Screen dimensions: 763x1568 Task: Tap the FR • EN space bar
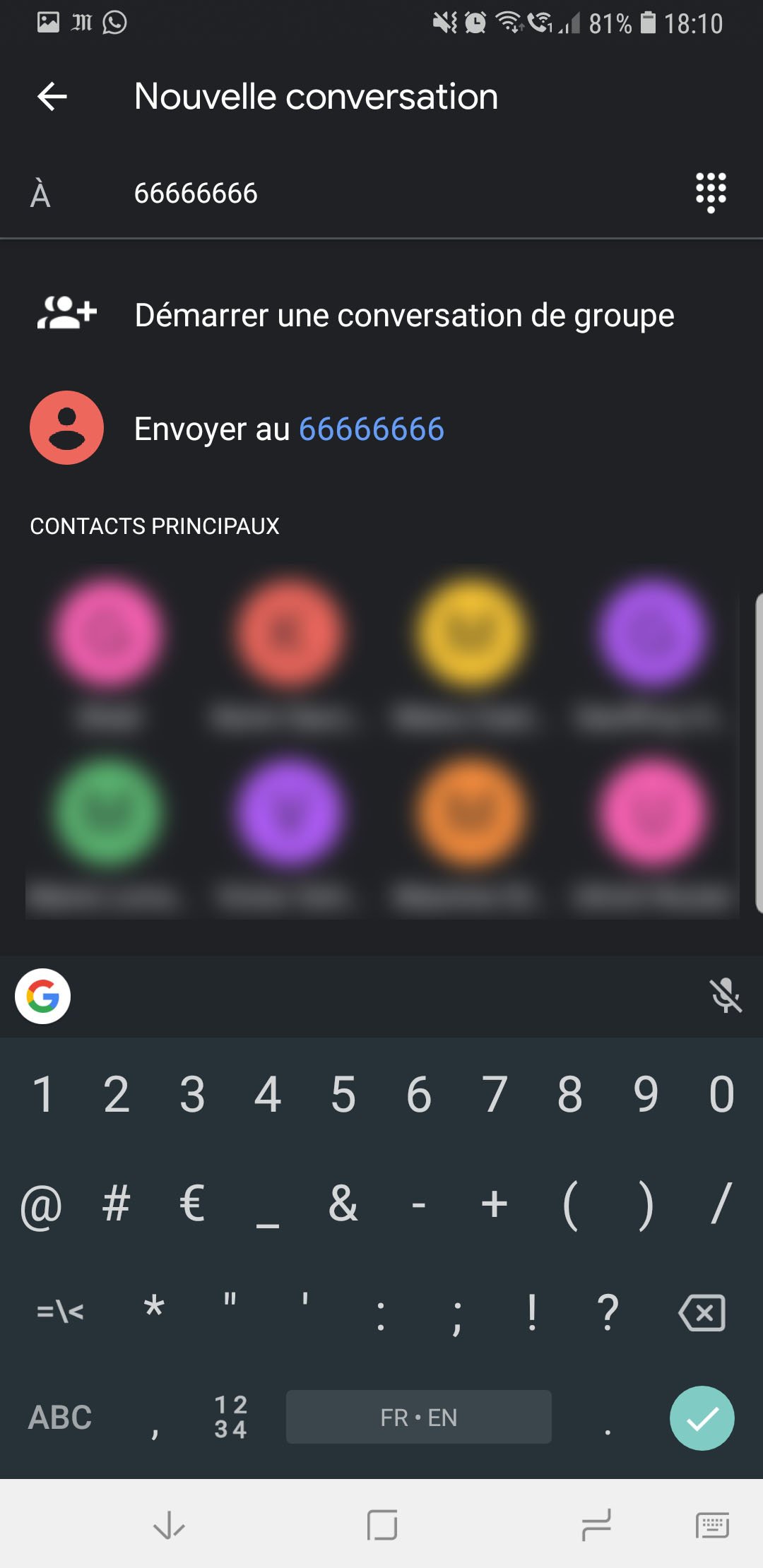point(418,1418)
